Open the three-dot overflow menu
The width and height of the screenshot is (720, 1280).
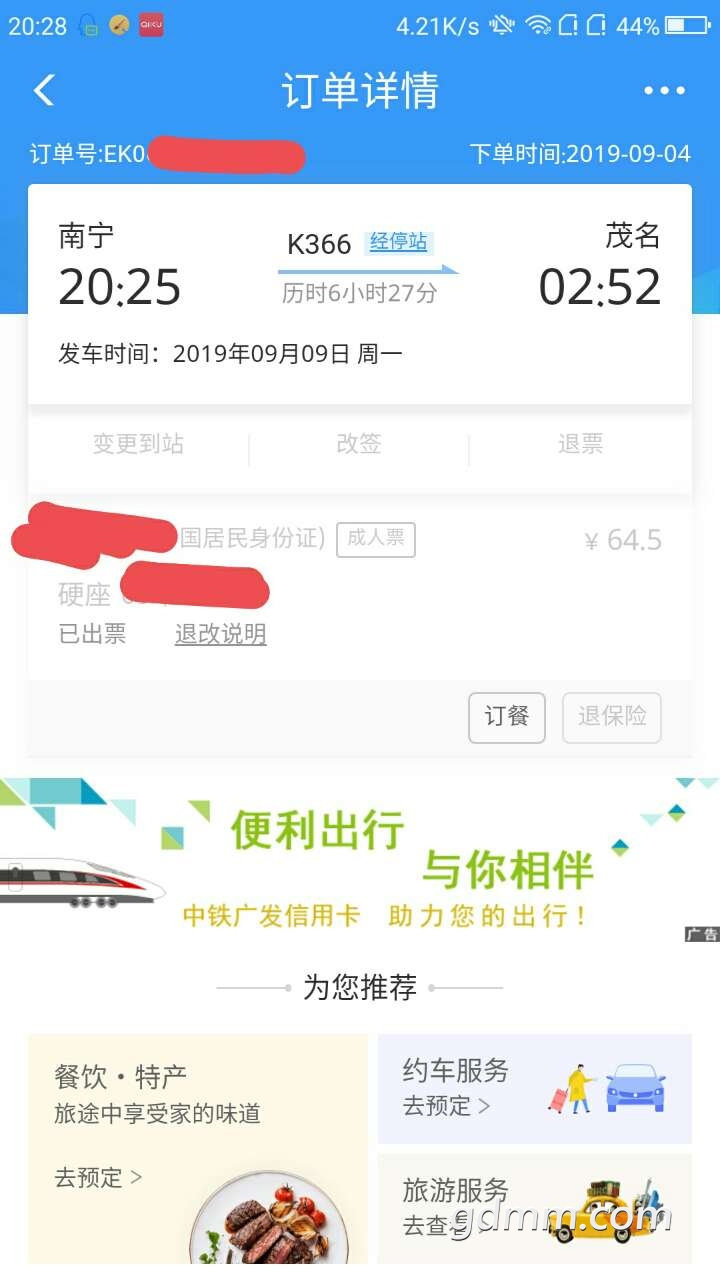pyautogui.click(x=664, y=91)
